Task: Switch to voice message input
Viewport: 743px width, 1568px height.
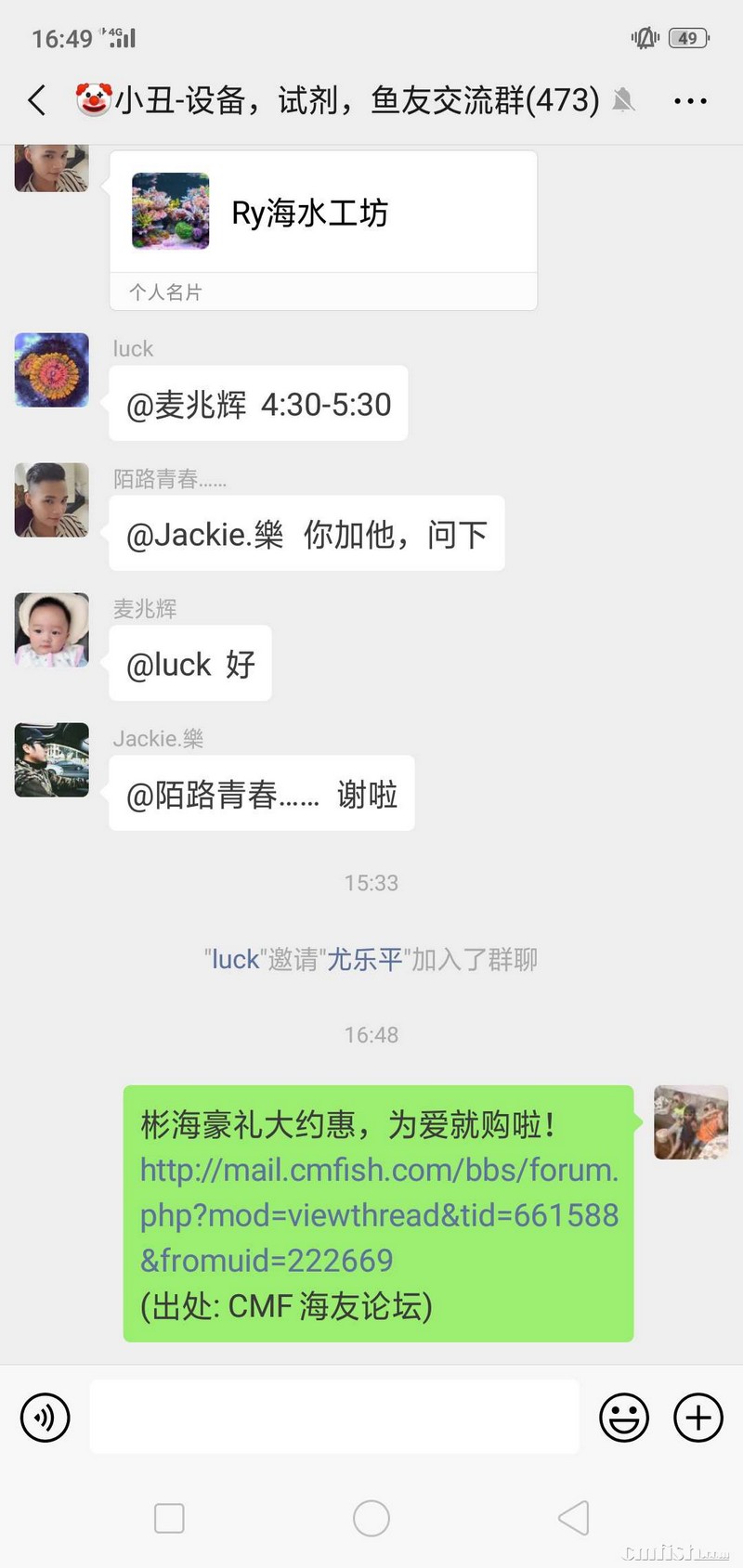Action: click(45, 1418)
